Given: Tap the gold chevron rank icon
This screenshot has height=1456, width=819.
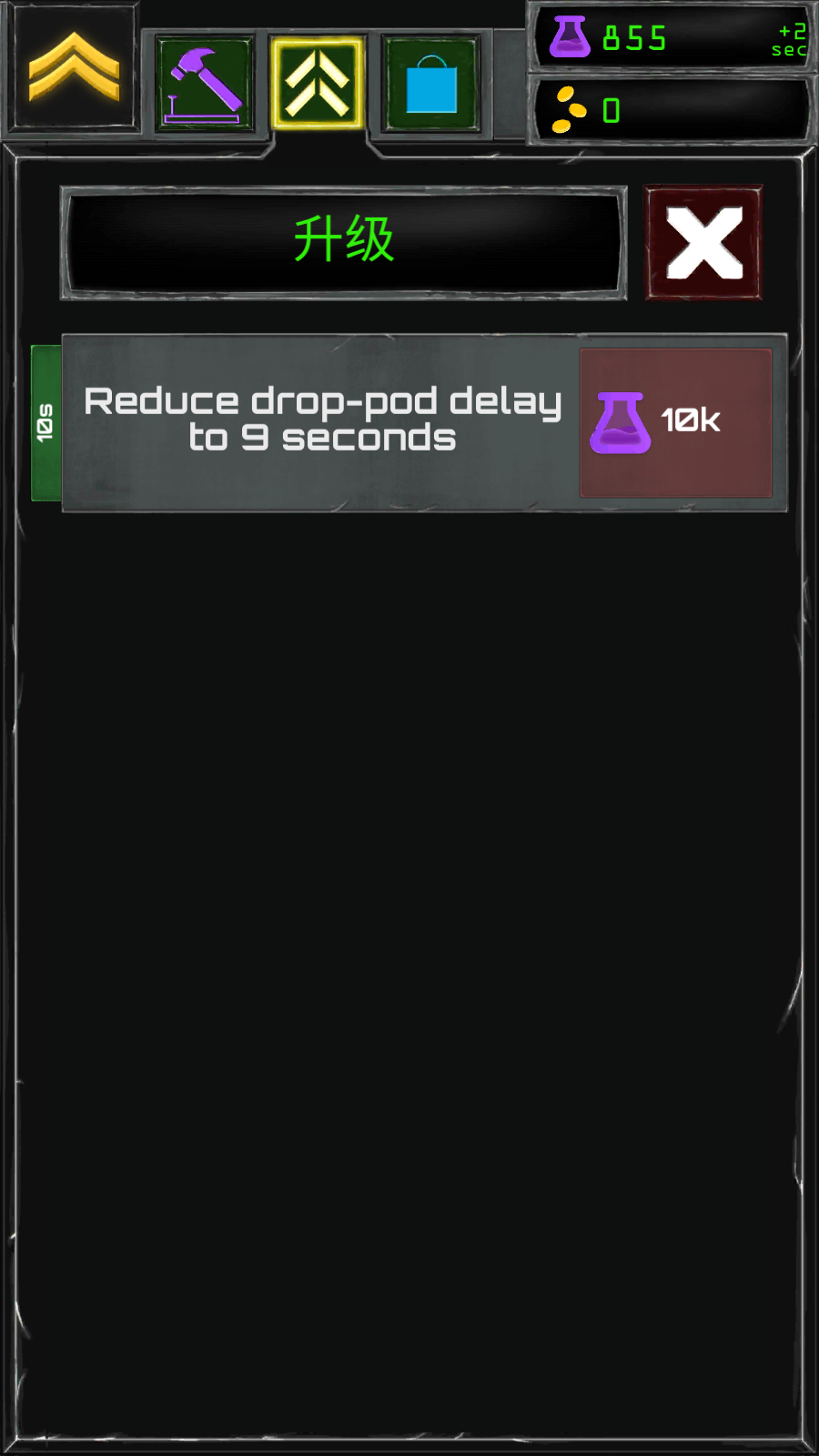Looking at the screenshot, I should coord(73,67).
